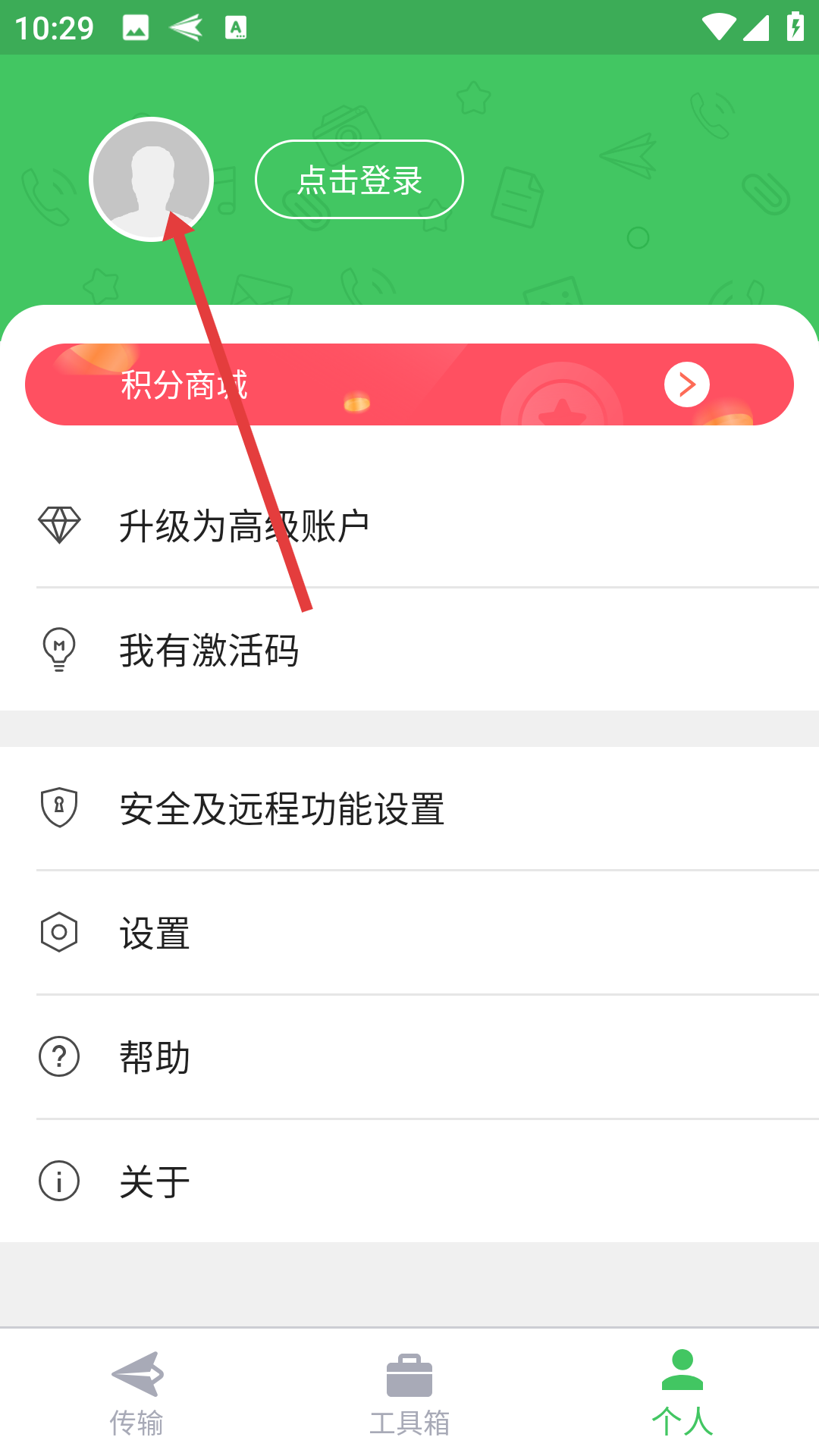Open the 积分商城 points mall banner
This screenshot has height=1456, width=819.
point(409,384)
